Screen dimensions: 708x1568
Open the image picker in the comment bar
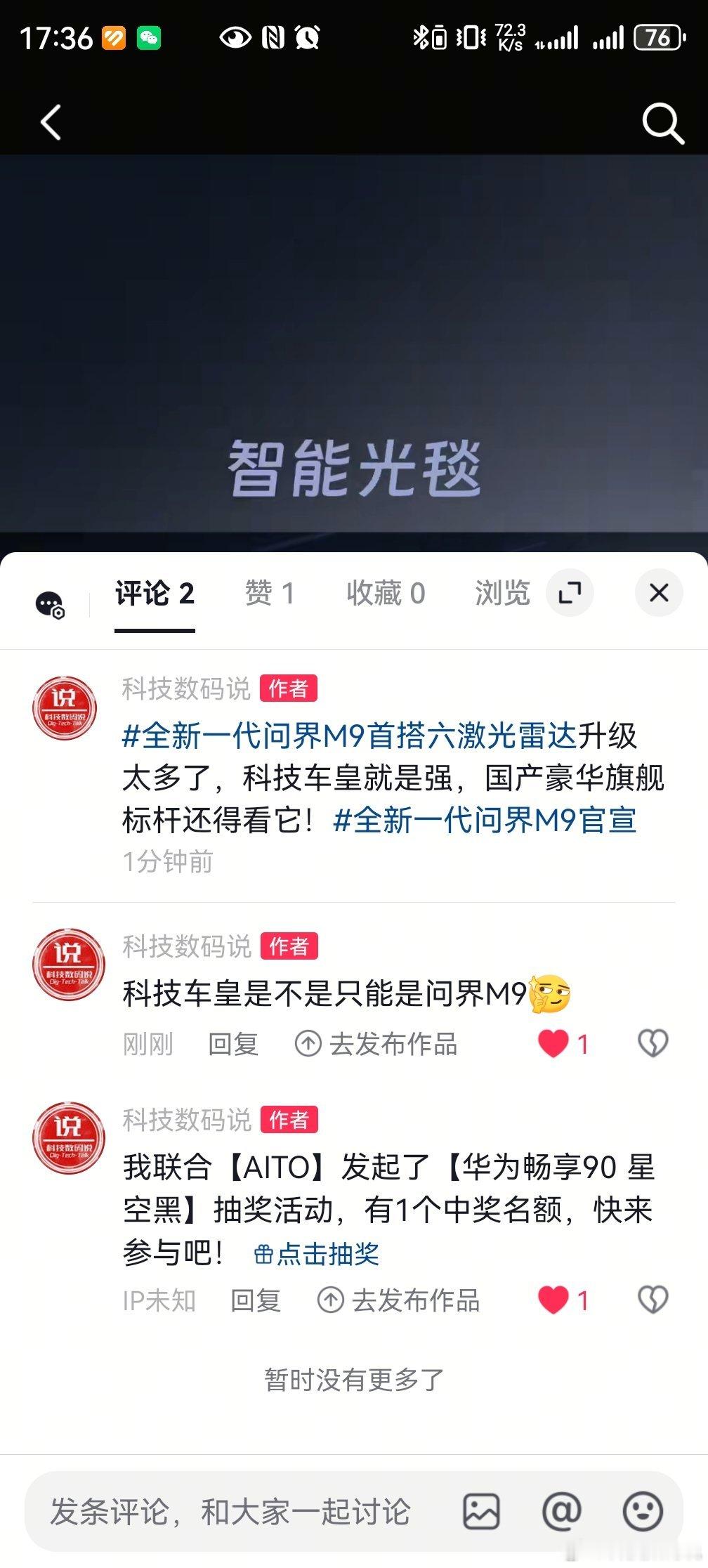(x=480, y=1510)
